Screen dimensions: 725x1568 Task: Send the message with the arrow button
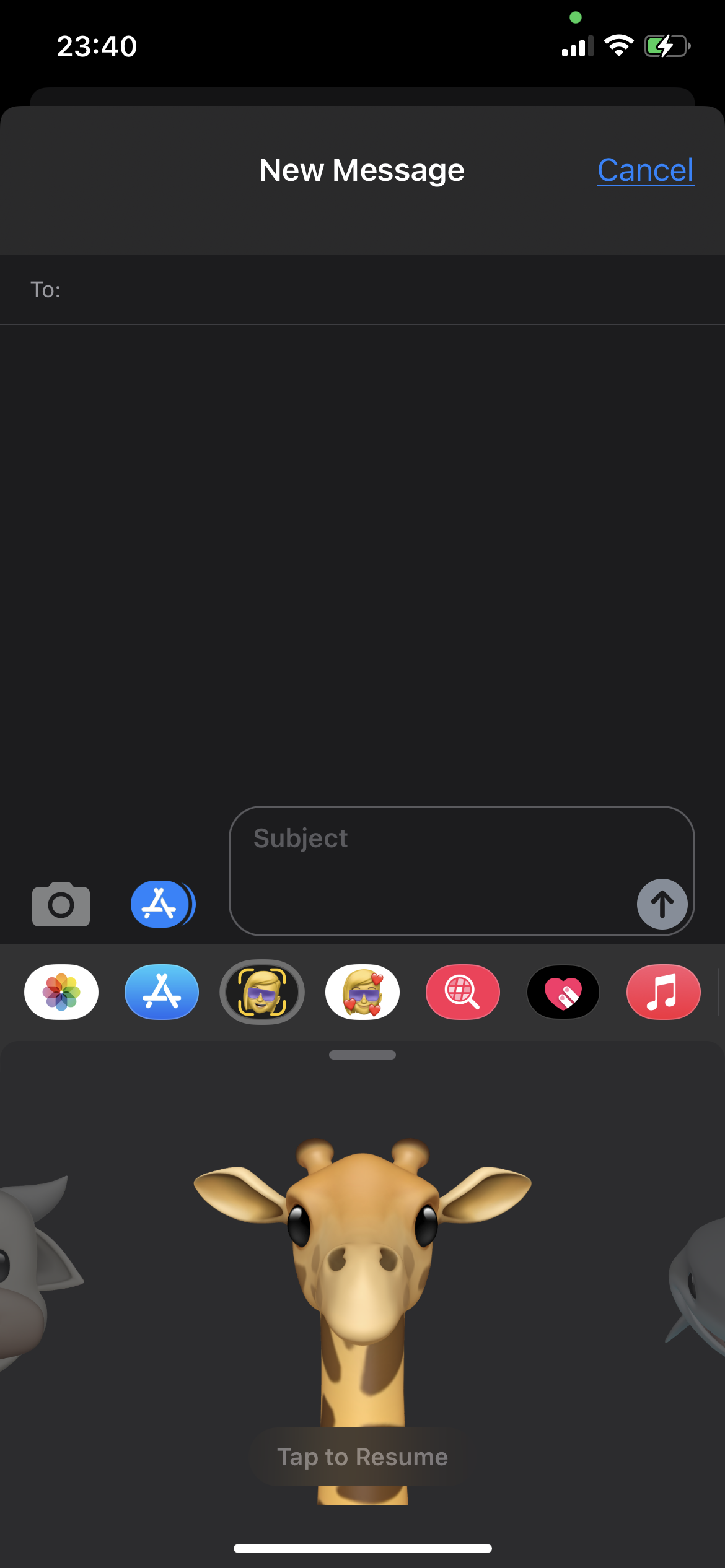coord(662,904)
